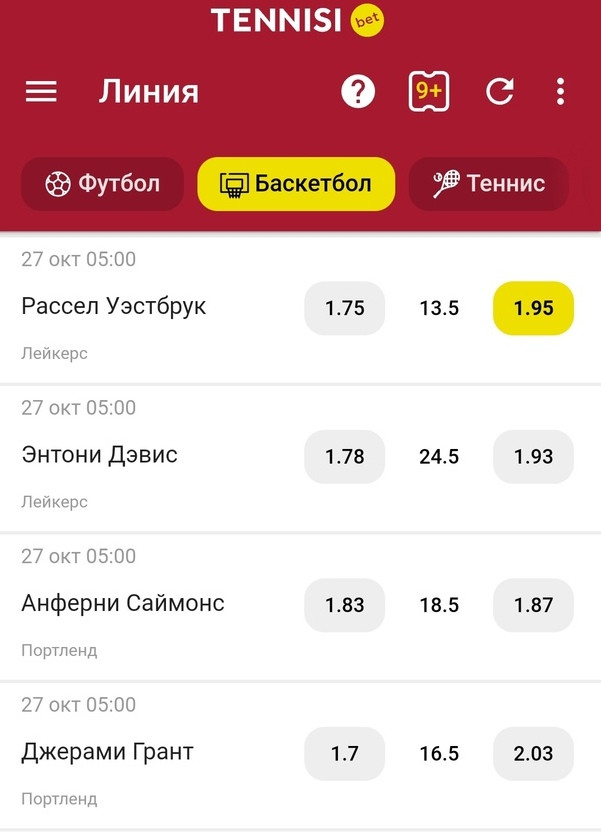
Task: Deselect 1.95 odds for Рассел Уэстбрук
Action: [x=533, y=308]
